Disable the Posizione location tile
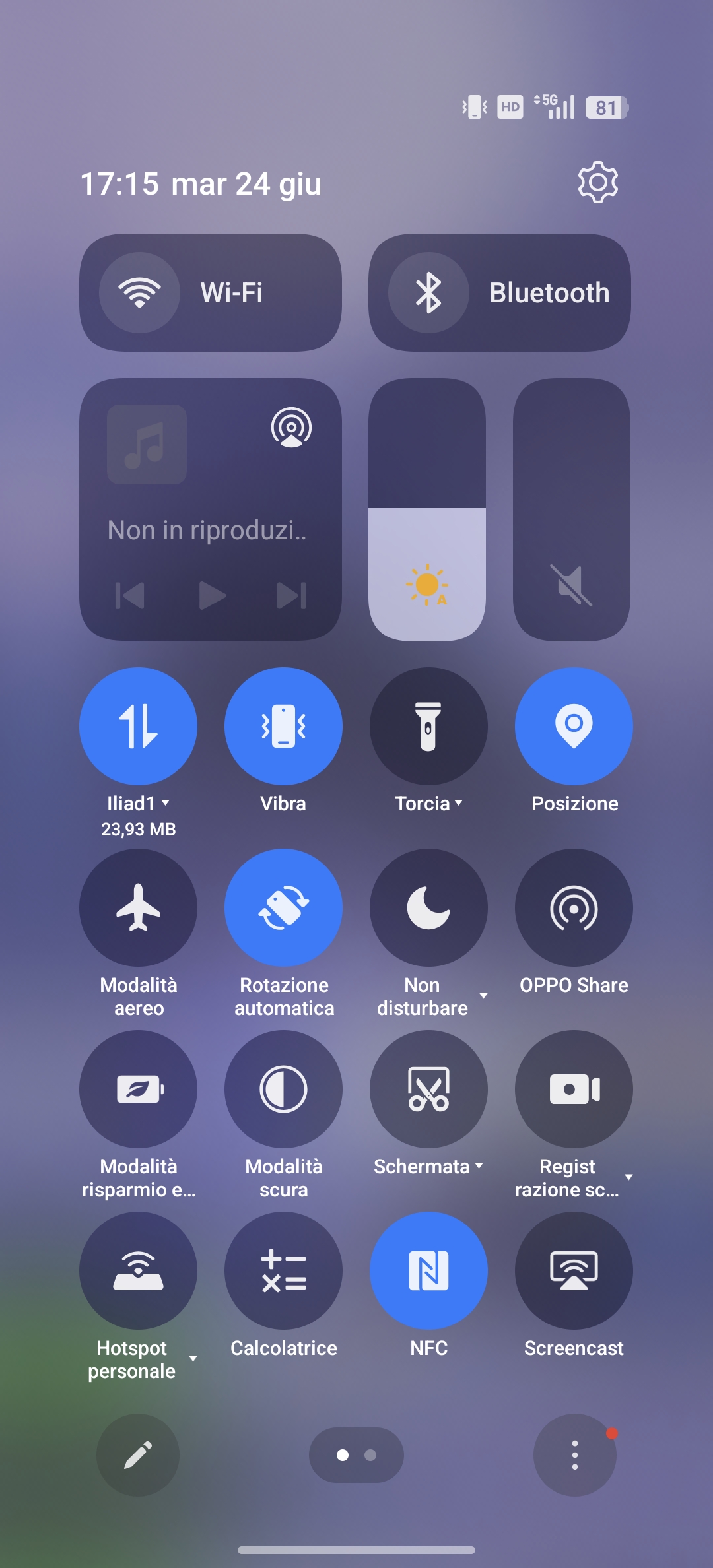Image resolution: width=713 pixels, height=1568 pixels. coord(574,726)
